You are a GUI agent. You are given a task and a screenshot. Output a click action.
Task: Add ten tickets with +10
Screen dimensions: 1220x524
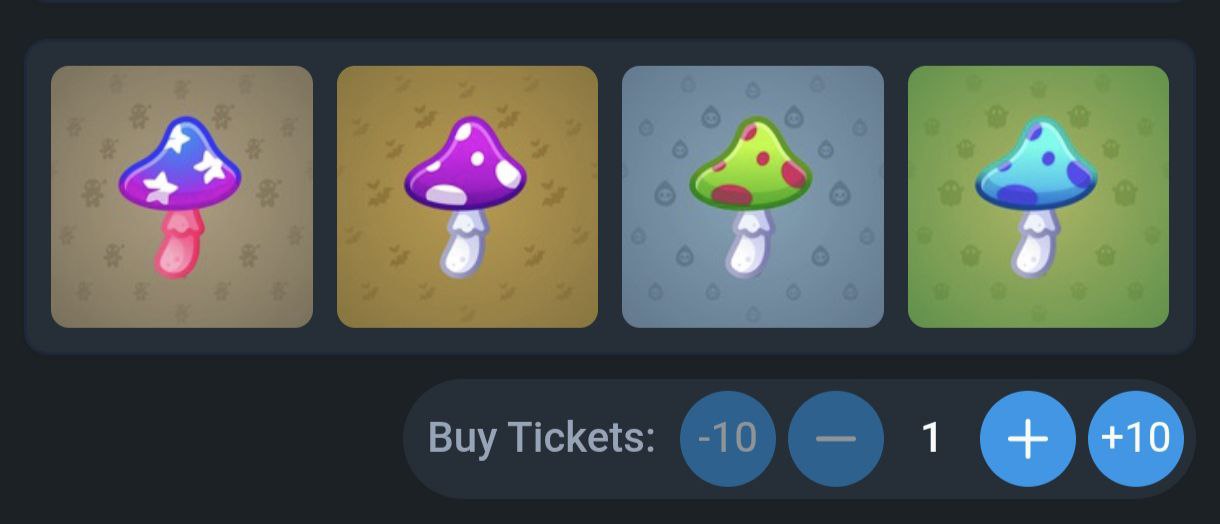1135,438
